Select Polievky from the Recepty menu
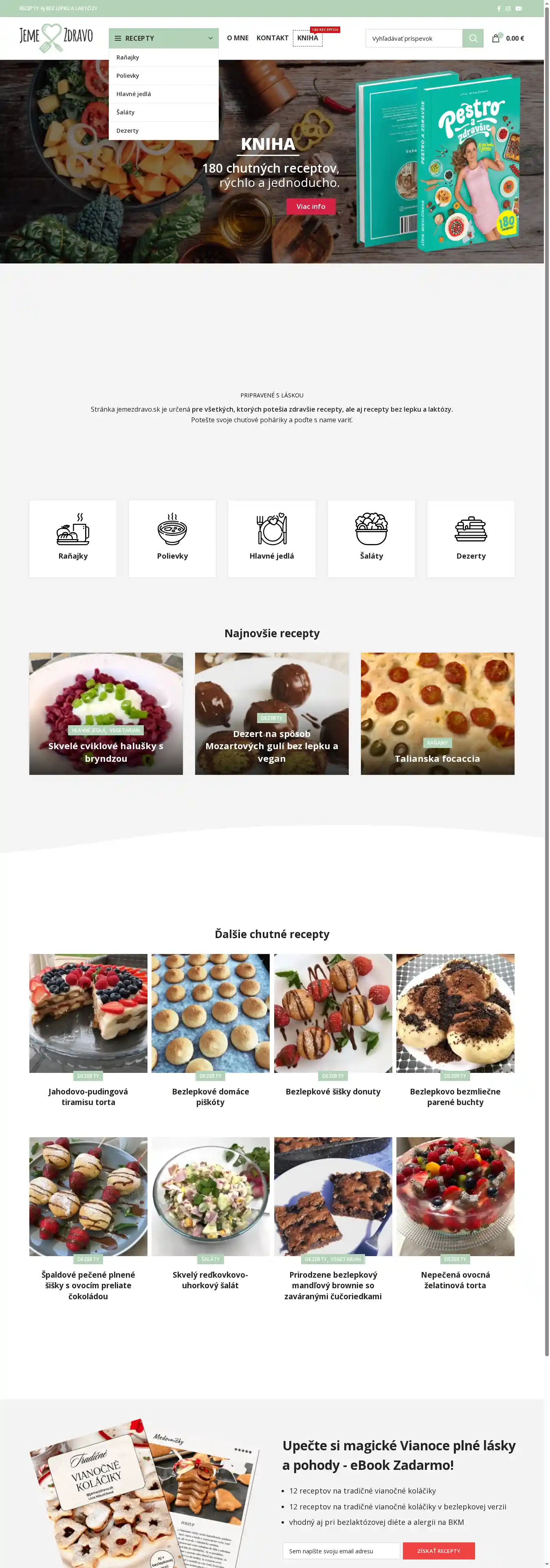550x1568 pixels. (128, 75)
